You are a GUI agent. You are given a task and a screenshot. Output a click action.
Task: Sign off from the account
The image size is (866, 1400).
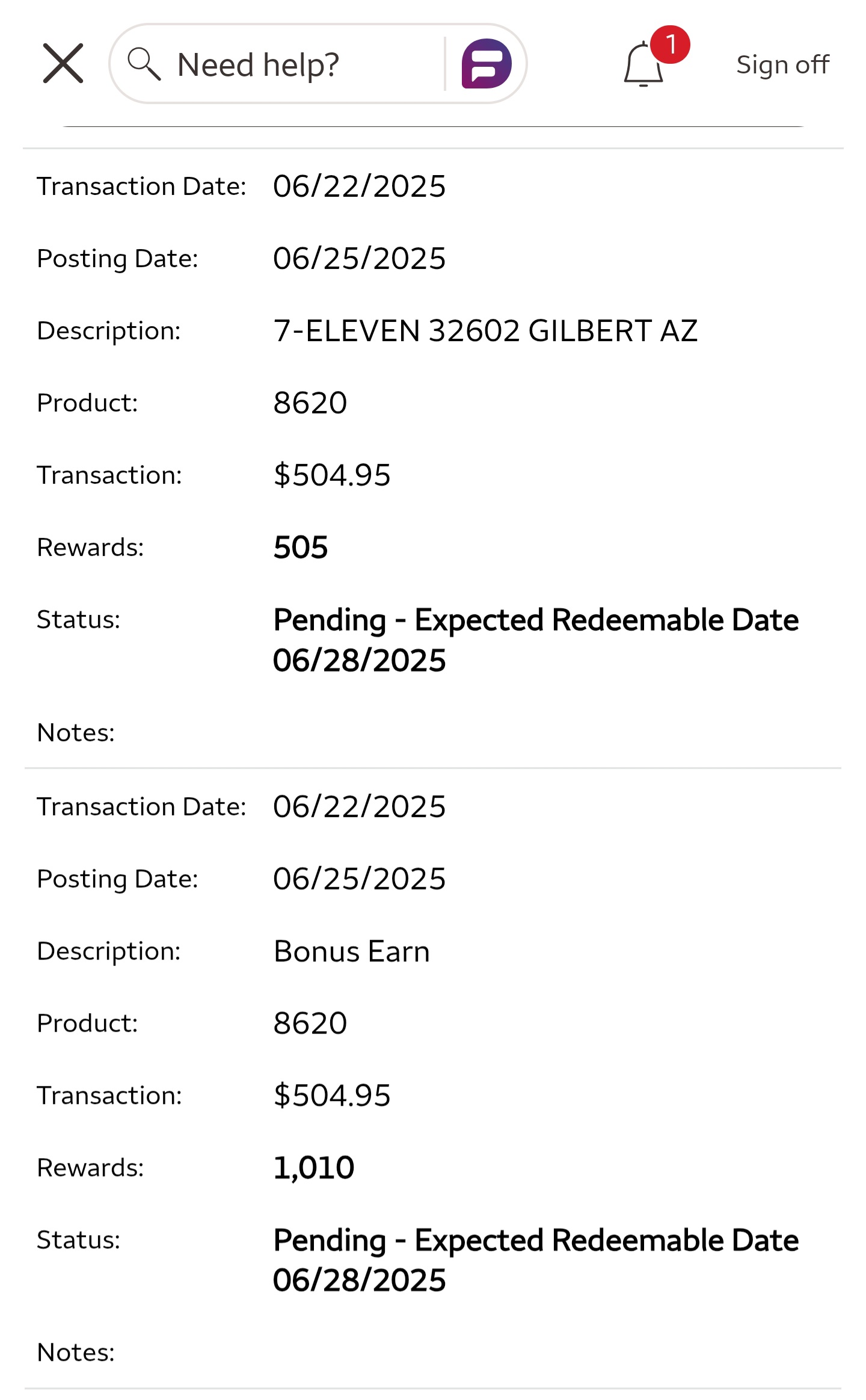coord(782,64)
